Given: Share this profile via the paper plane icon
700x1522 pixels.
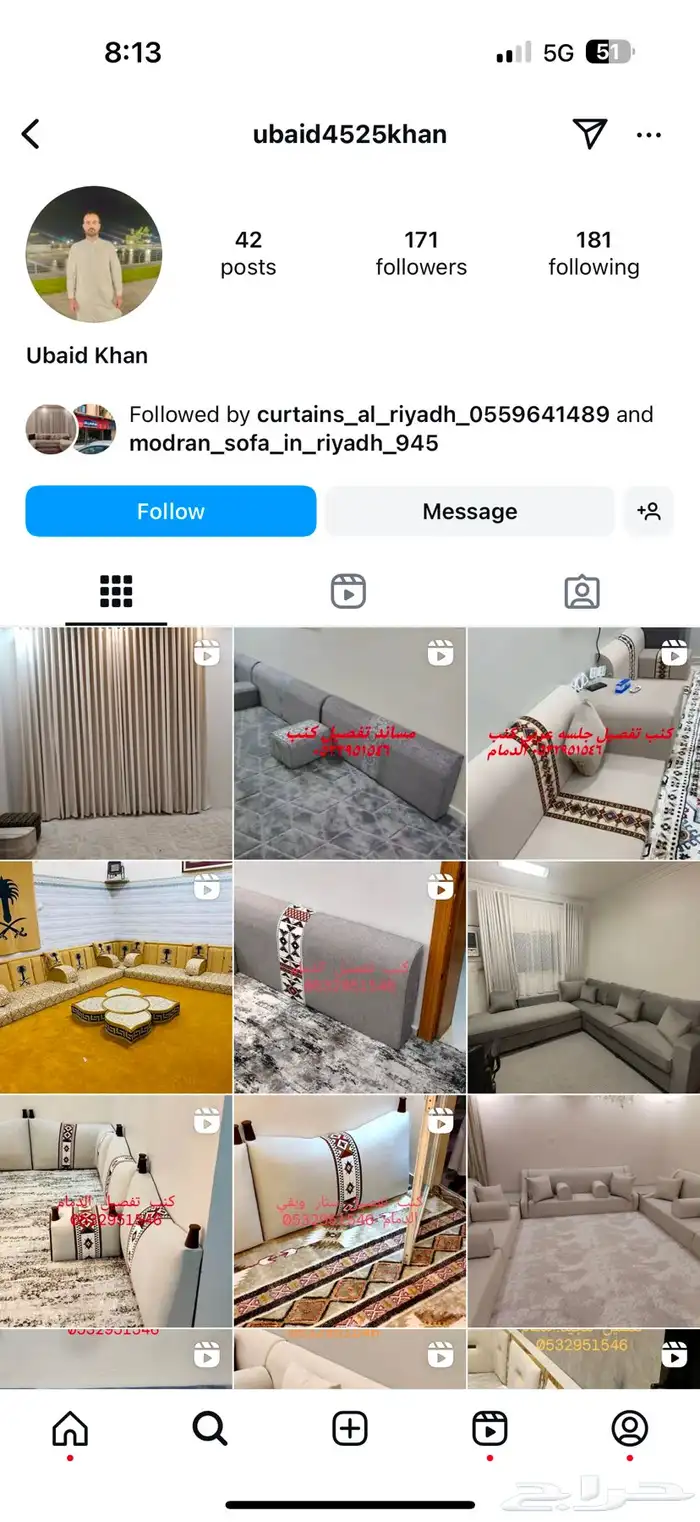Looking at the screenshot, I should click(x=589, y=134).
